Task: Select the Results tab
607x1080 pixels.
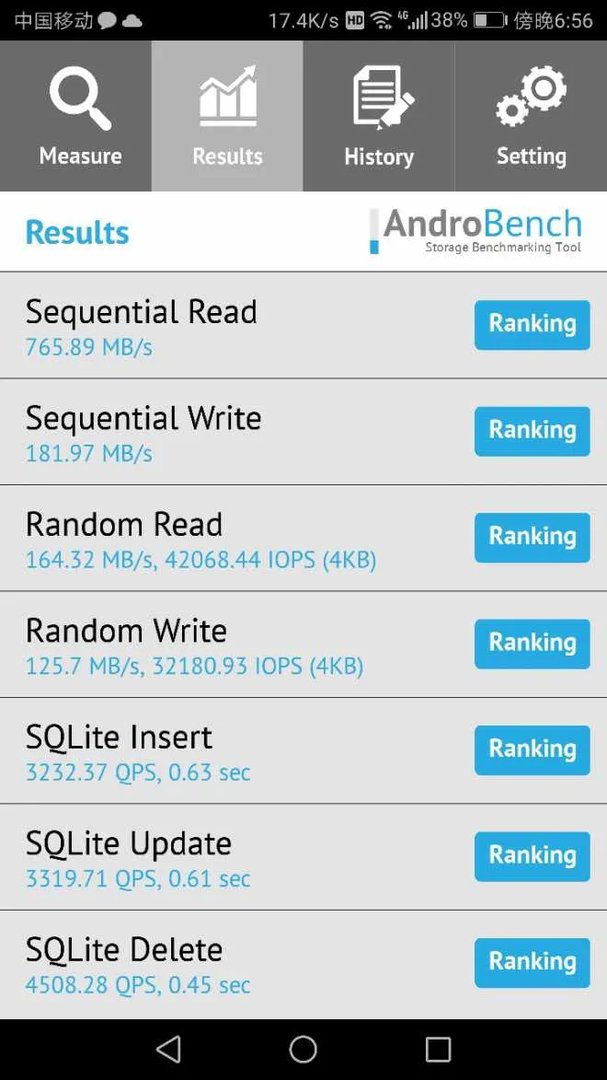Action: click(x=227, y=117)
